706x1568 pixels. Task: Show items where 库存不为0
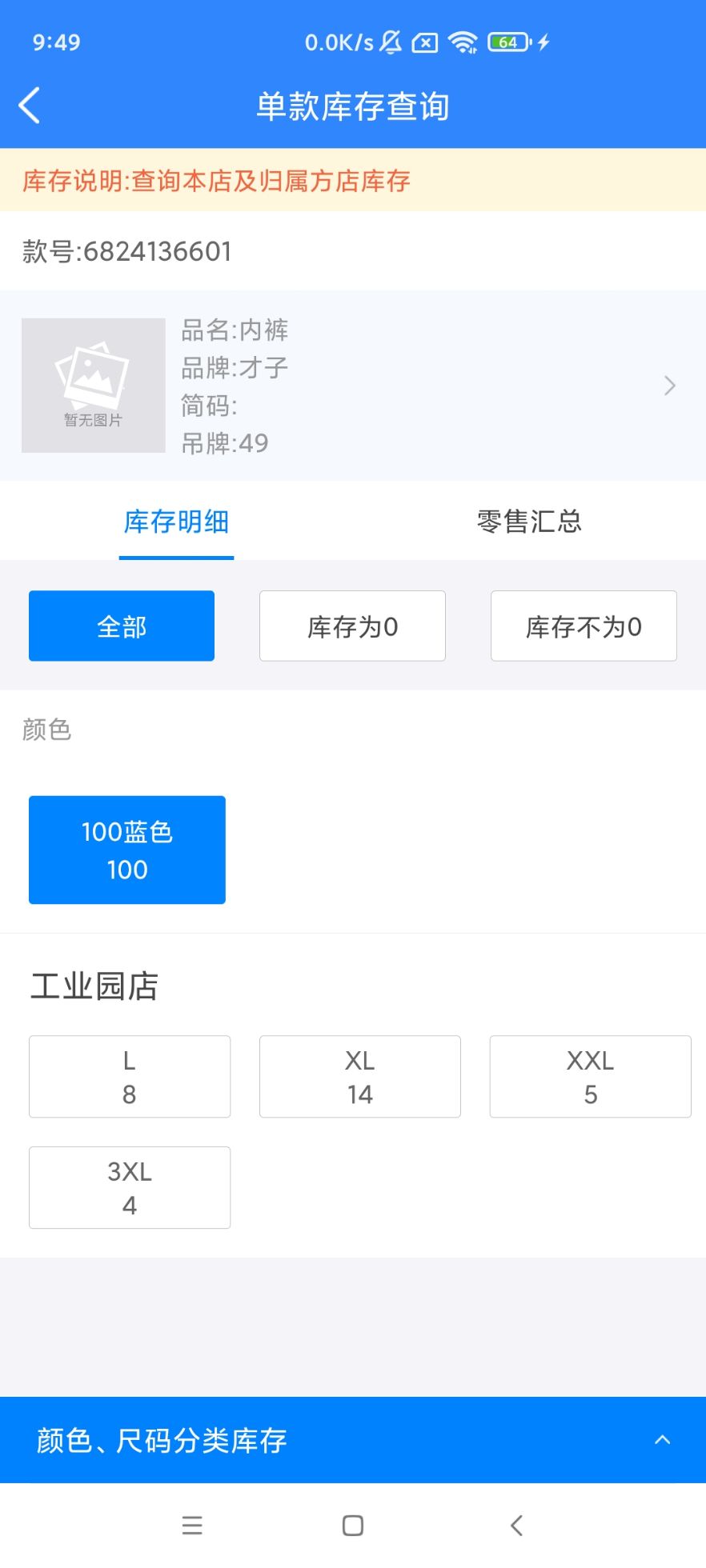[584, 626]
